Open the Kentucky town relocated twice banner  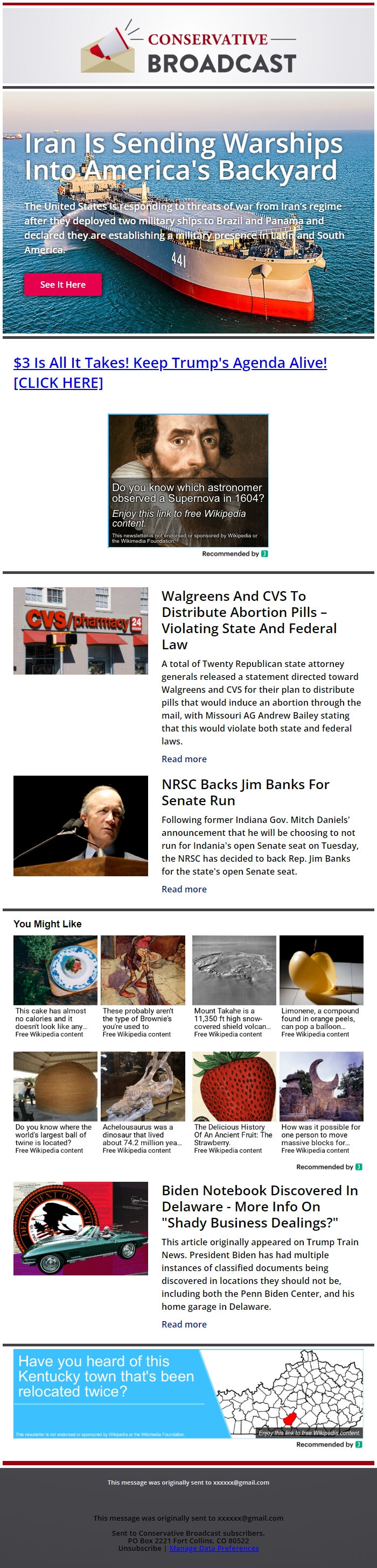pyautogui.click(x=187, y=1394)
